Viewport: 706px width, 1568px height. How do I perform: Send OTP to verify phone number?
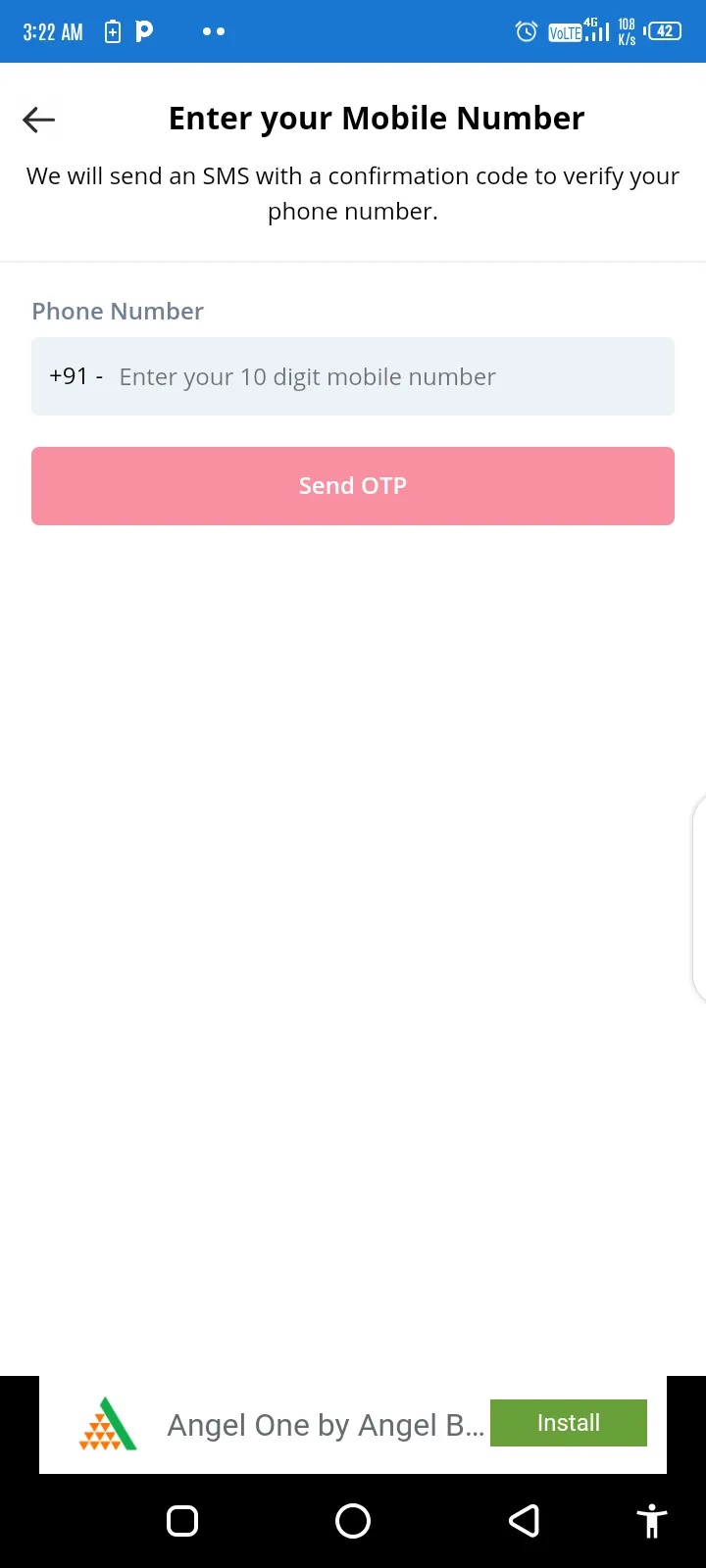(353, 486)
